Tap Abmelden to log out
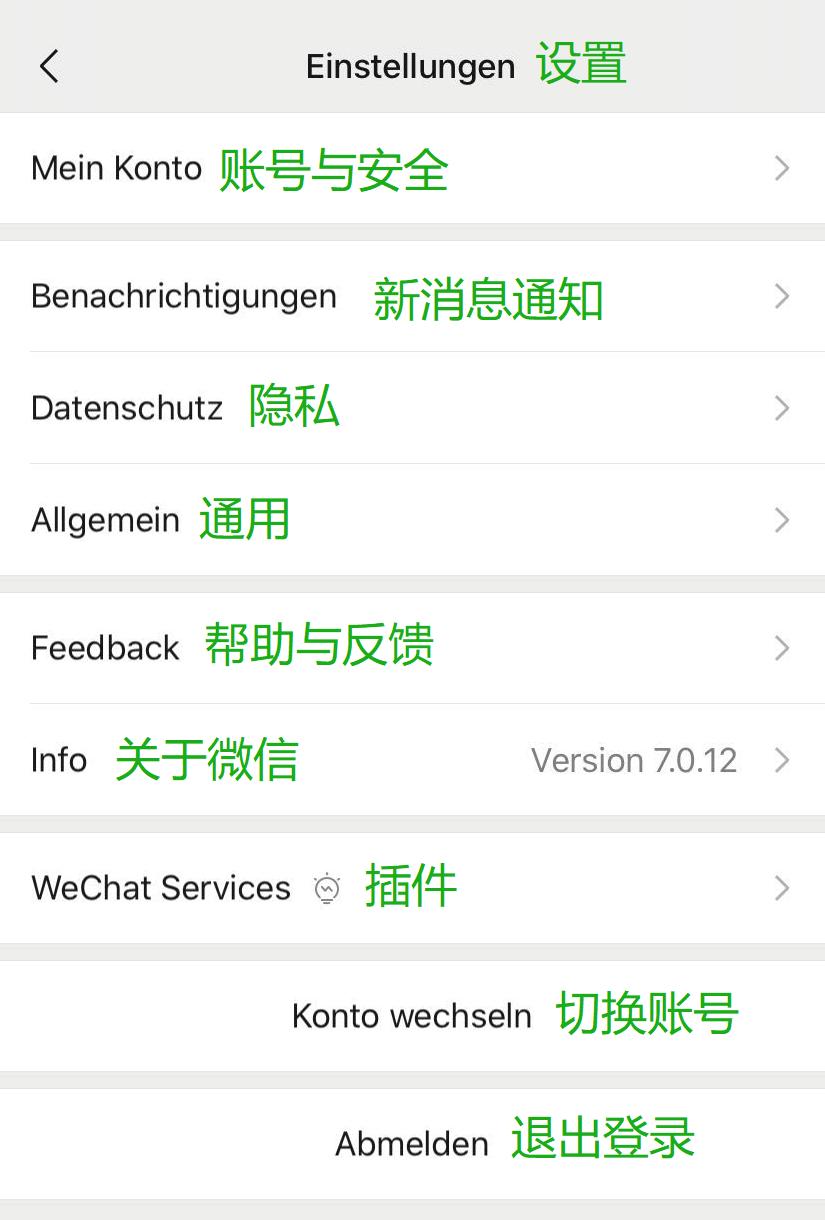 pyautogui.click(x=412, y=1143)
